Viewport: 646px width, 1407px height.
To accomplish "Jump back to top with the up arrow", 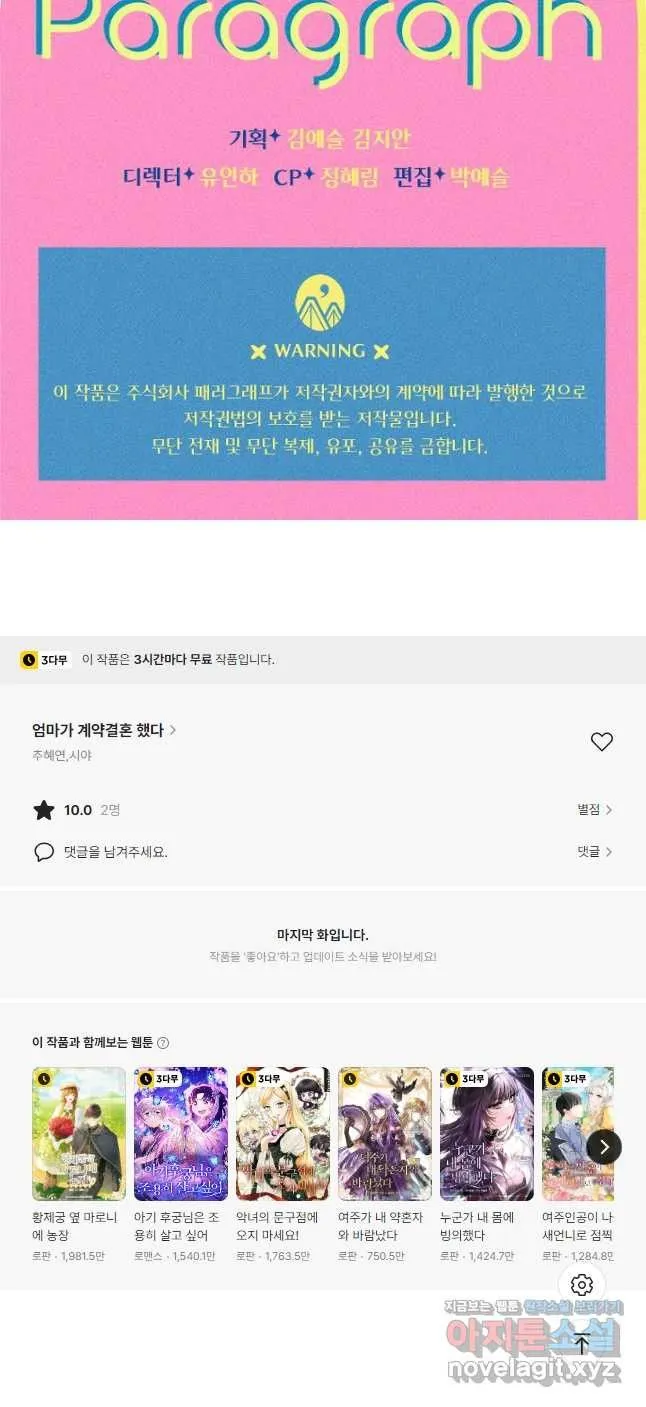I will (x=582, y=1345).
